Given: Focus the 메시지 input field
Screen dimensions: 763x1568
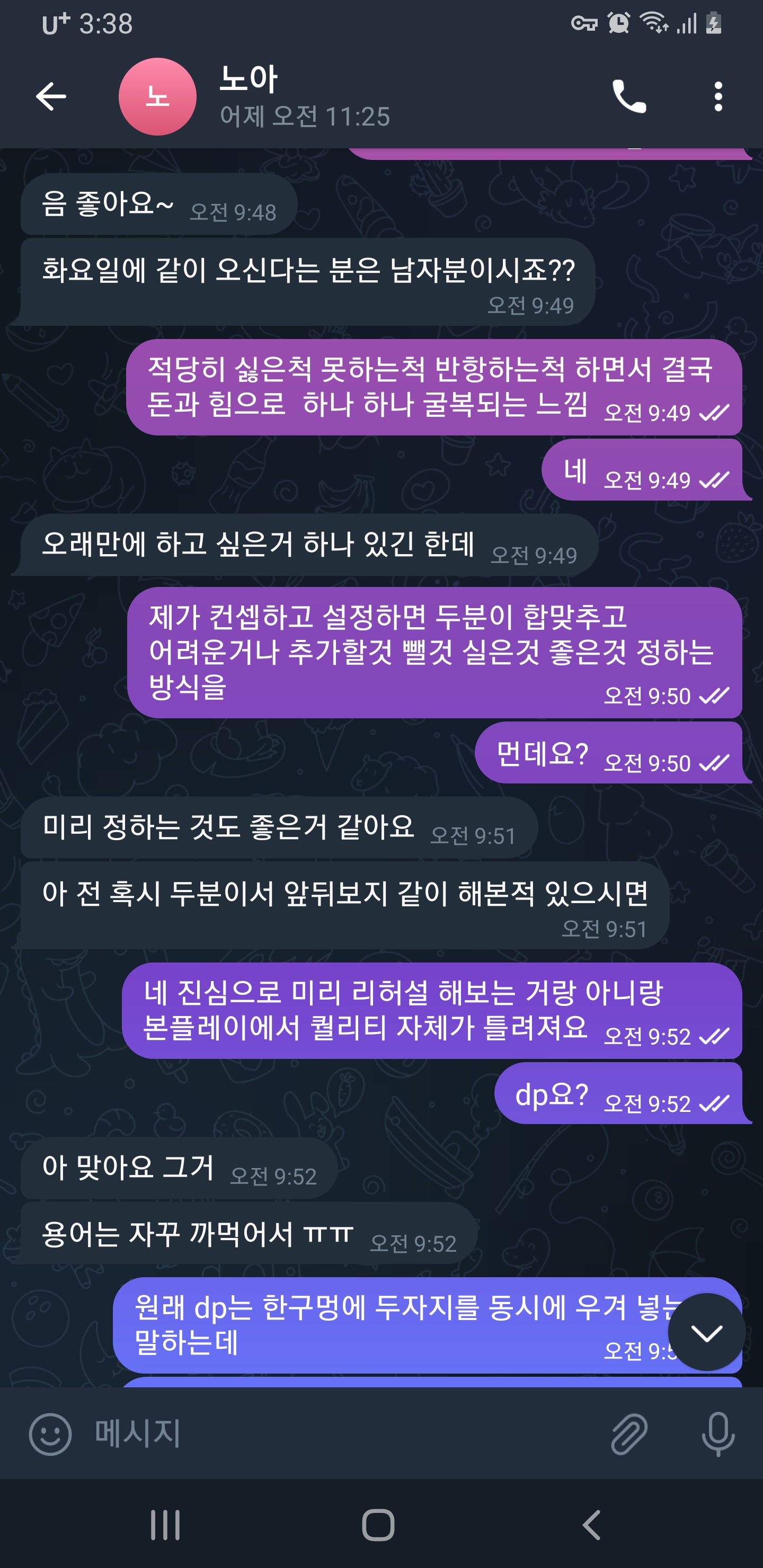Looking at the screenshot, I should (341, 1434).
